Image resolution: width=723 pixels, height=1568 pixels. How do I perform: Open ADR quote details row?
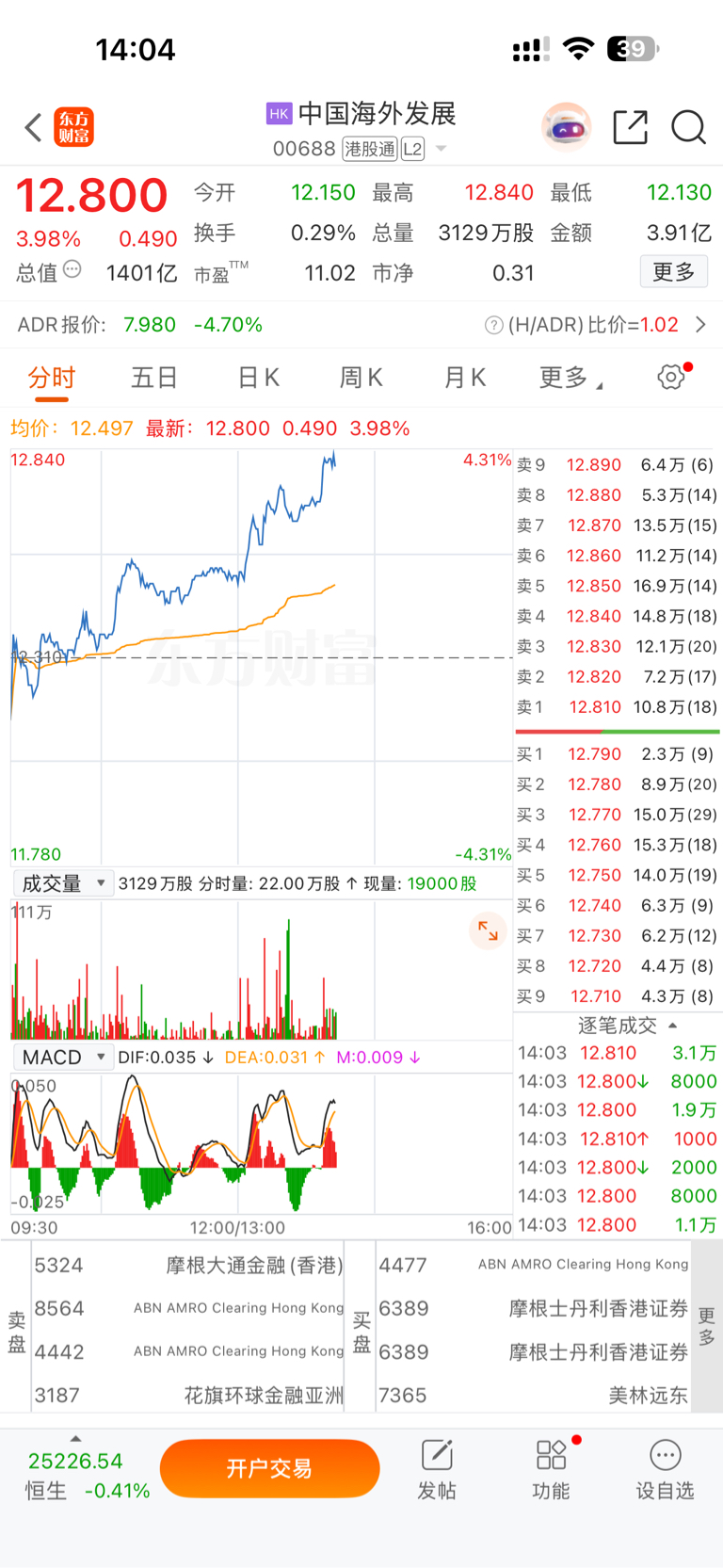click(361, 325)
